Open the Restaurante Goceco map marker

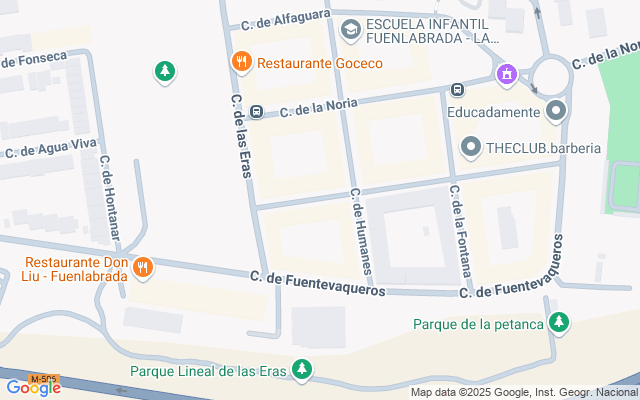click(x=241, y=63)
